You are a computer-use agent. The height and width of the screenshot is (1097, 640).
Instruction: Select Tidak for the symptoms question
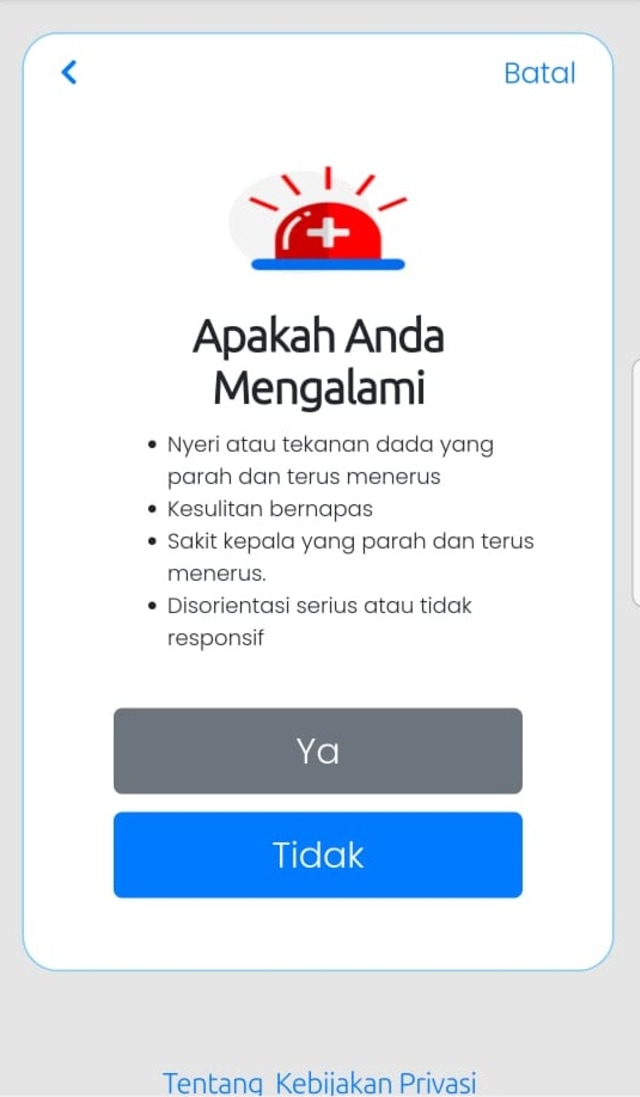[318, 855]
